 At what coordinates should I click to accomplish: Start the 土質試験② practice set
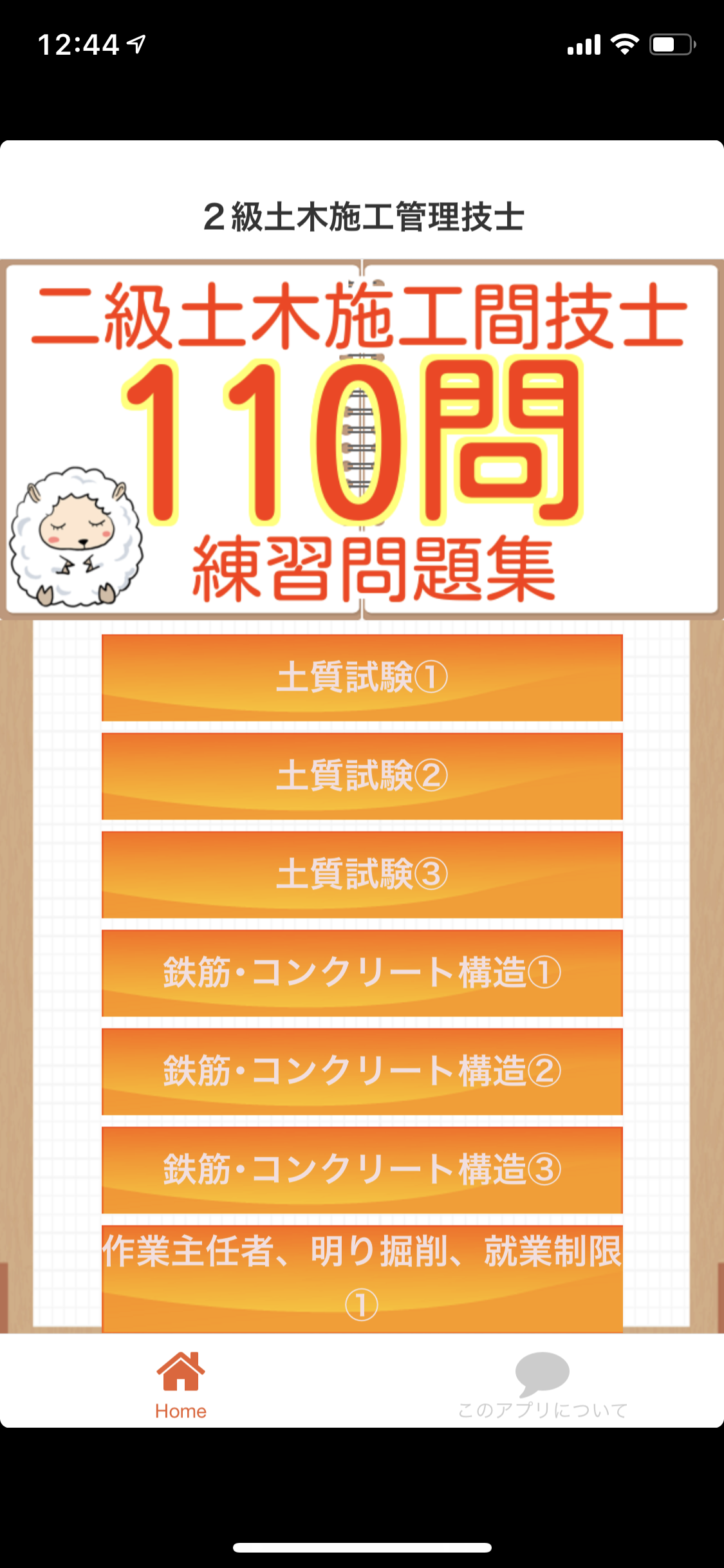click(x=362, y=776)
